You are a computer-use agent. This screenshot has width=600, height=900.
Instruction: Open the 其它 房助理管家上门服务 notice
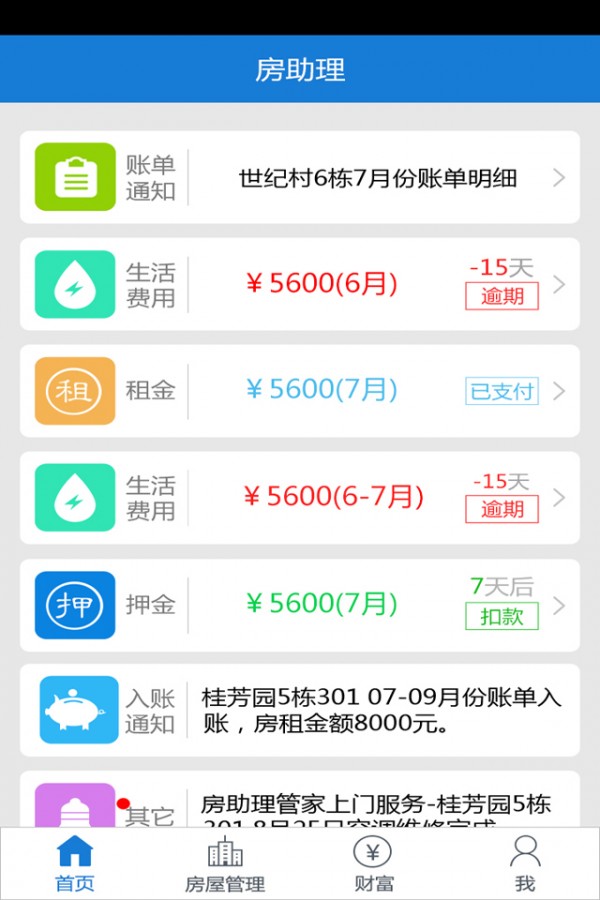tap(300, 806)
